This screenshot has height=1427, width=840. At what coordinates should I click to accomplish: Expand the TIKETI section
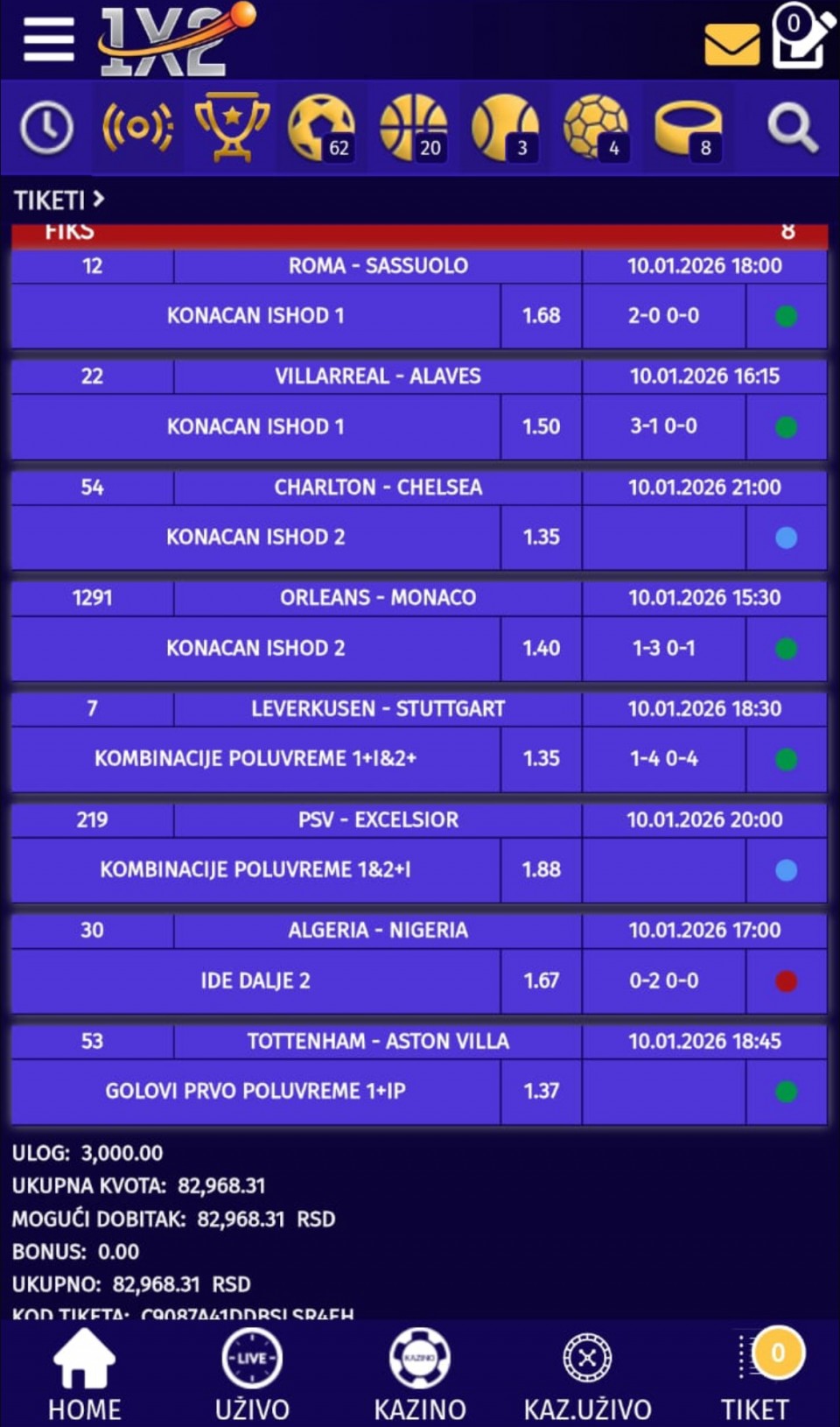59,200
